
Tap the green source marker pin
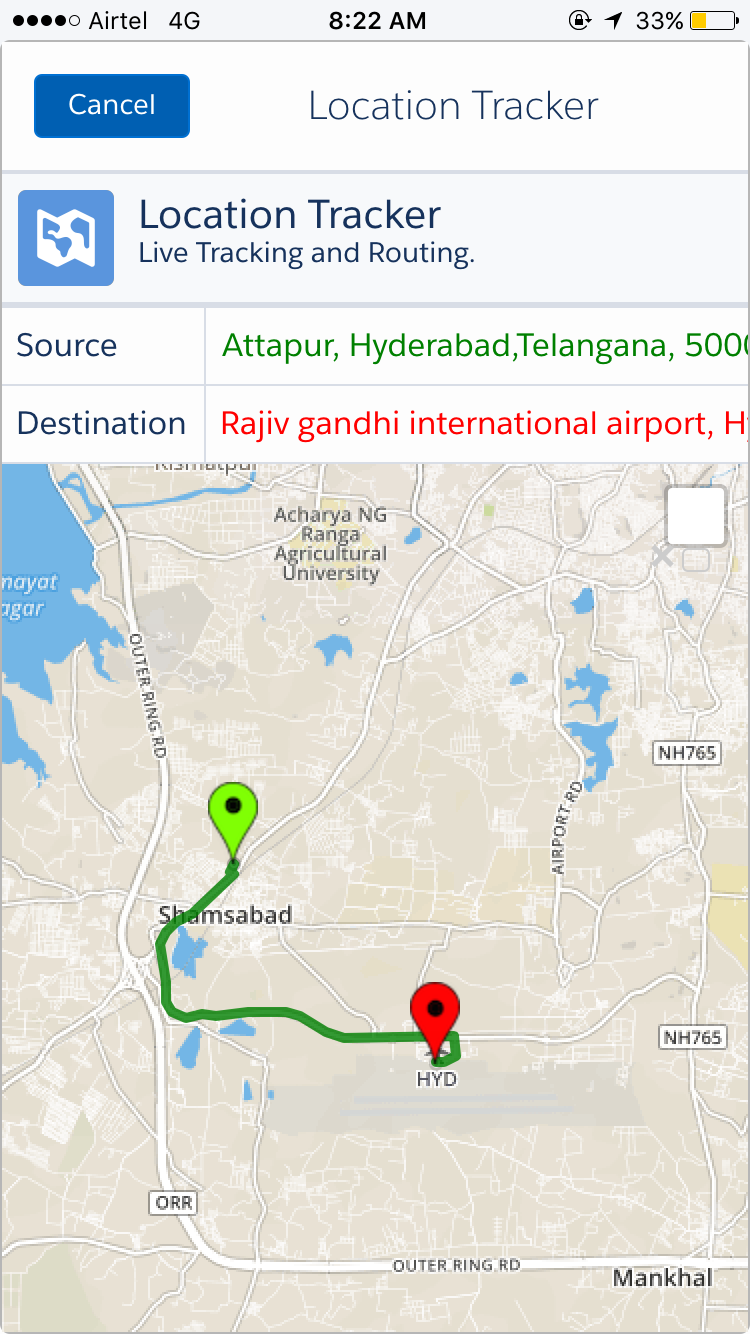(233, 814)
